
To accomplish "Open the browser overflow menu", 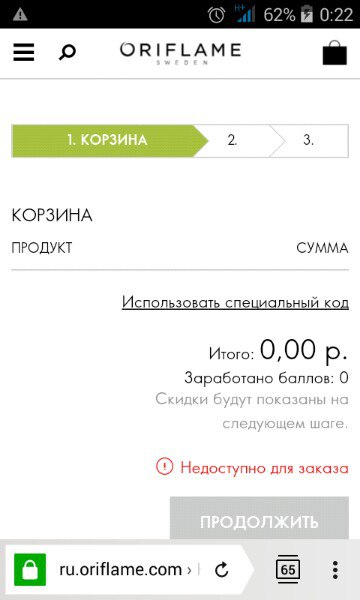I will coord(336,570).
